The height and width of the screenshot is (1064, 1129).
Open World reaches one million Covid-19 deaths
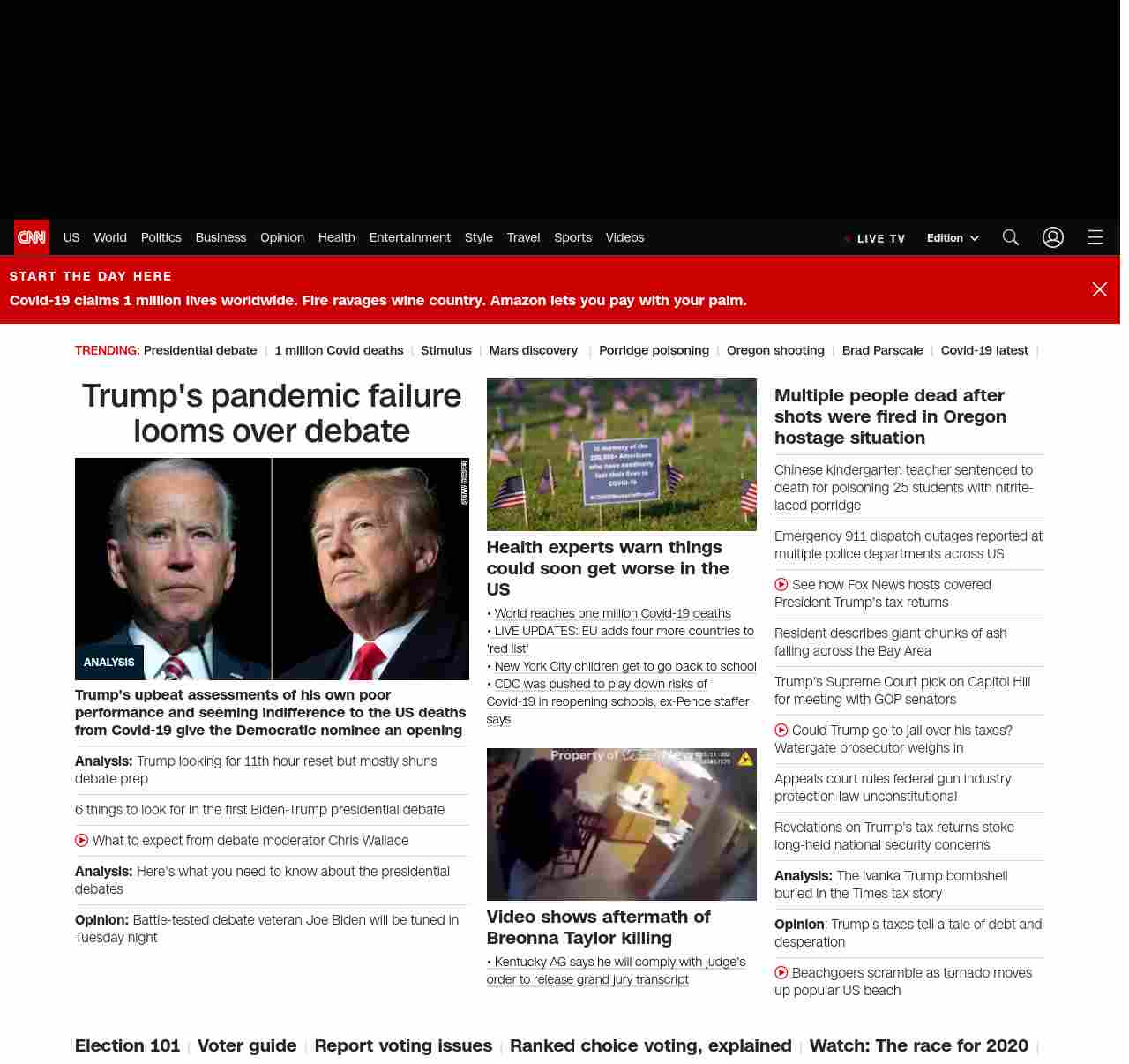pyautogui.click(x=612, y=613)
